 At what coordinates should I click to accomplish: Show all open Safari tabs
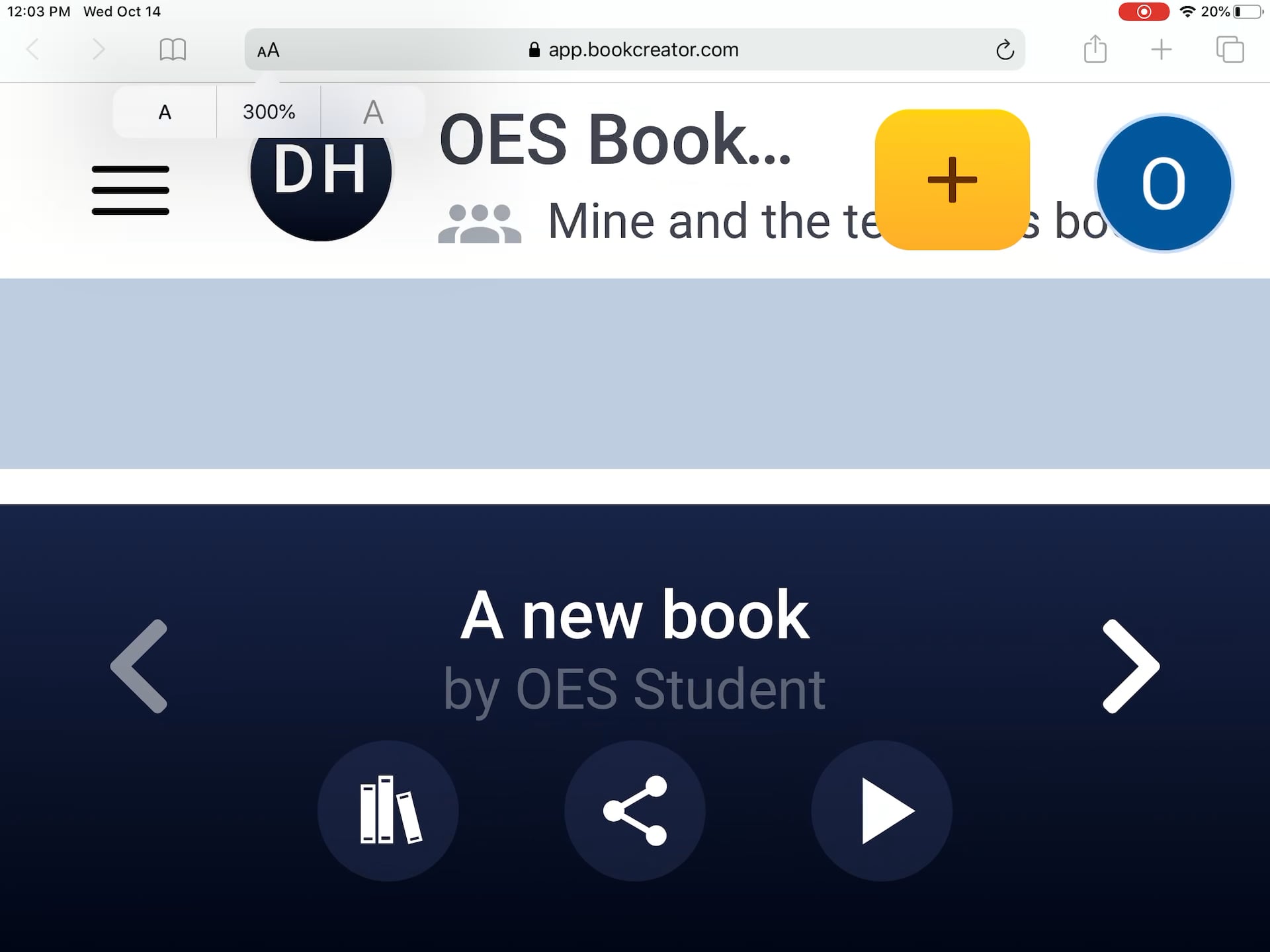(1230, 50)
